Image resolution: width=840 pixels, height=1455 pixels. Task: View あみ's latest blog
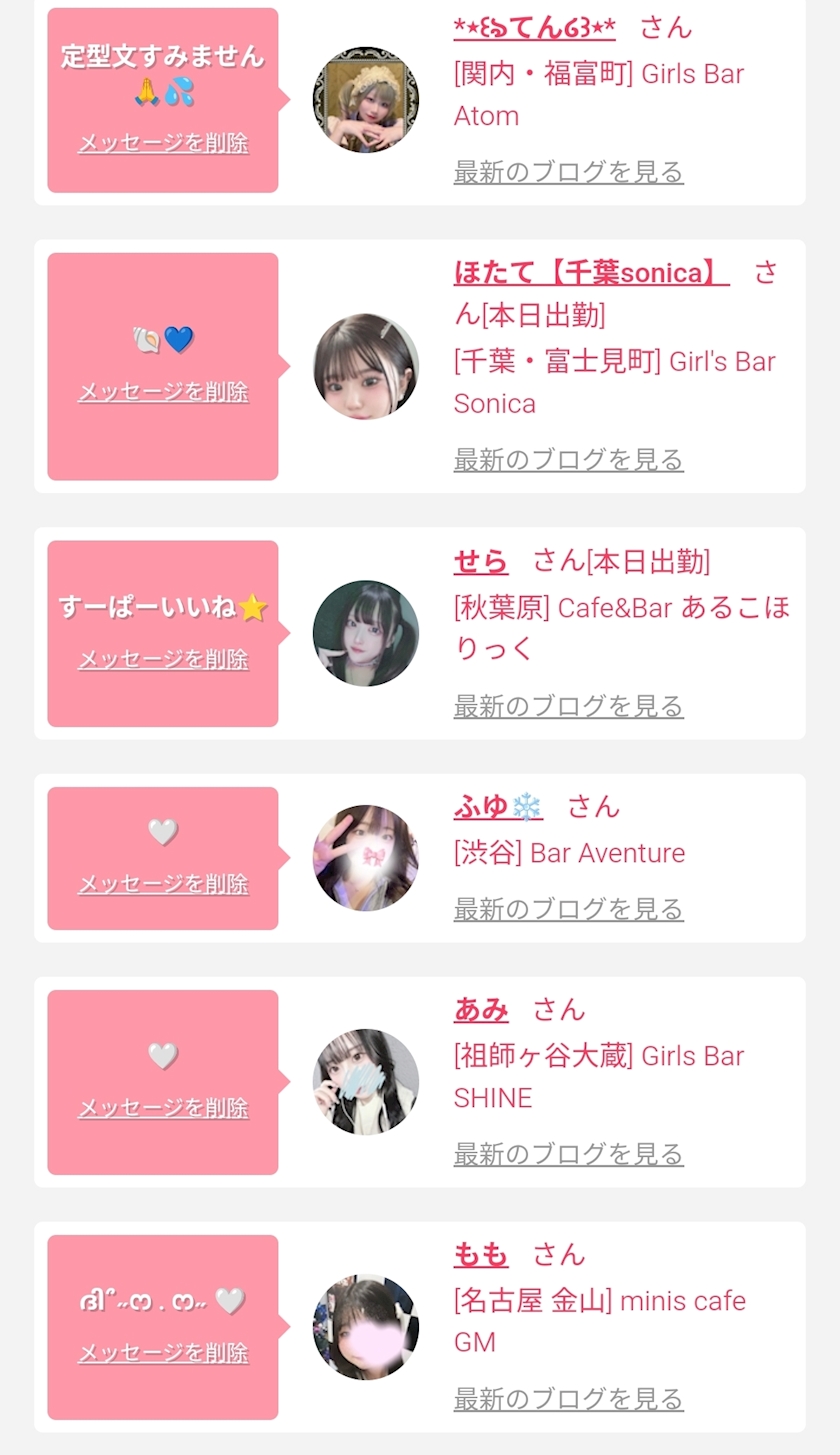coord(568,1154)
